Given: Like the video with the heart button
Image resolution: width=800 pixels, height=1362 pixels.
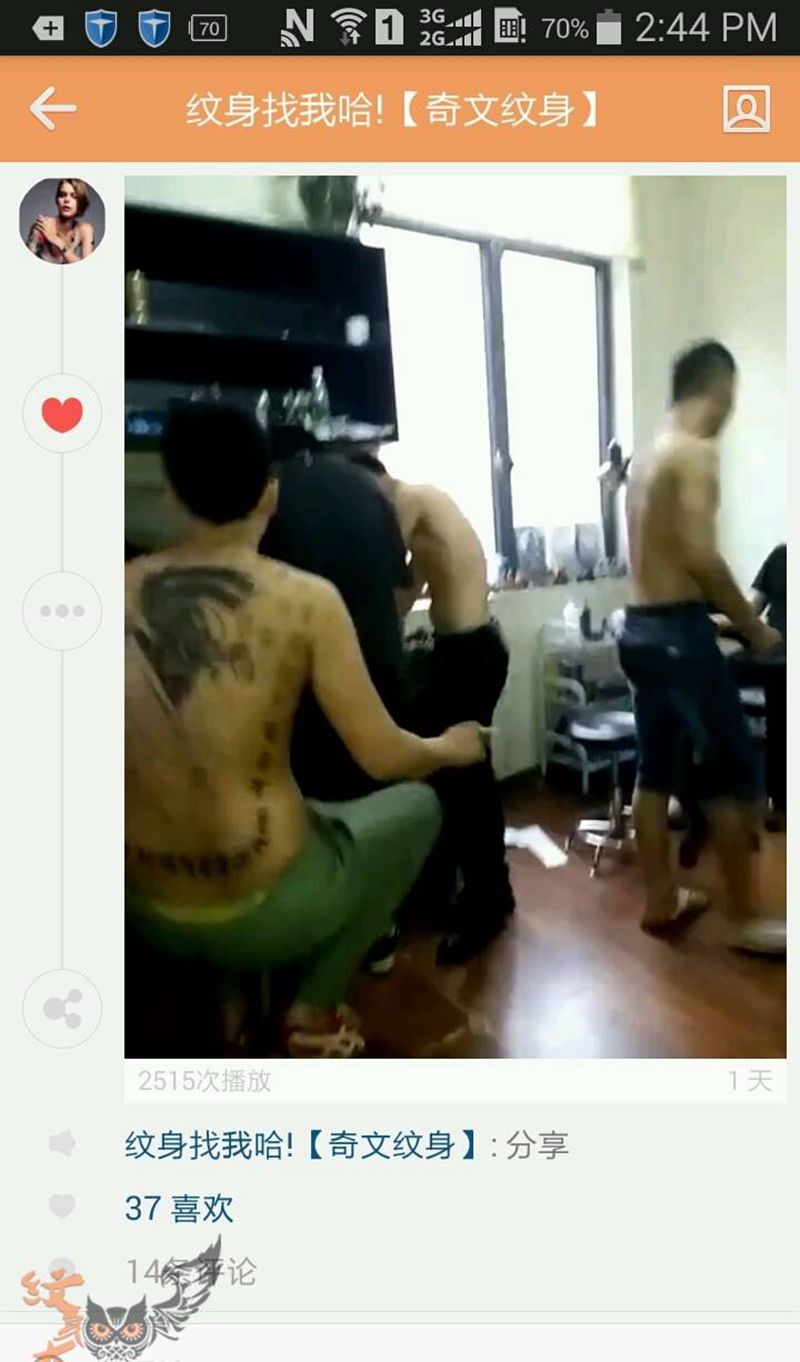Looking at the screenshot, I should click(x=62, y=414).
